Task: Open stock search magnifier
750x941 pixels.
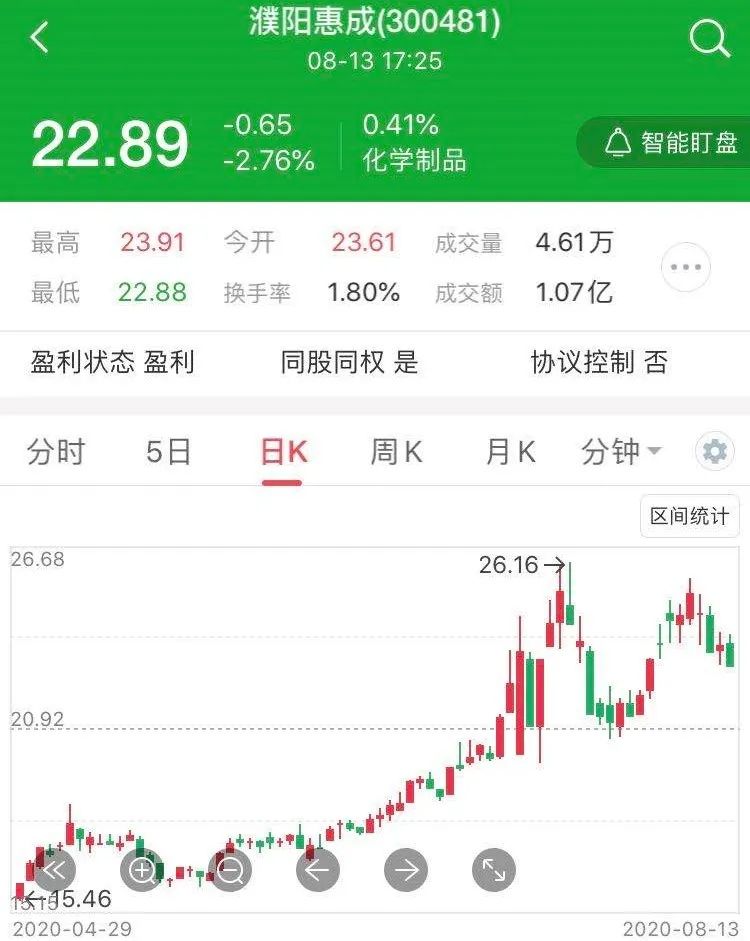Action: [x=709, y=38]
